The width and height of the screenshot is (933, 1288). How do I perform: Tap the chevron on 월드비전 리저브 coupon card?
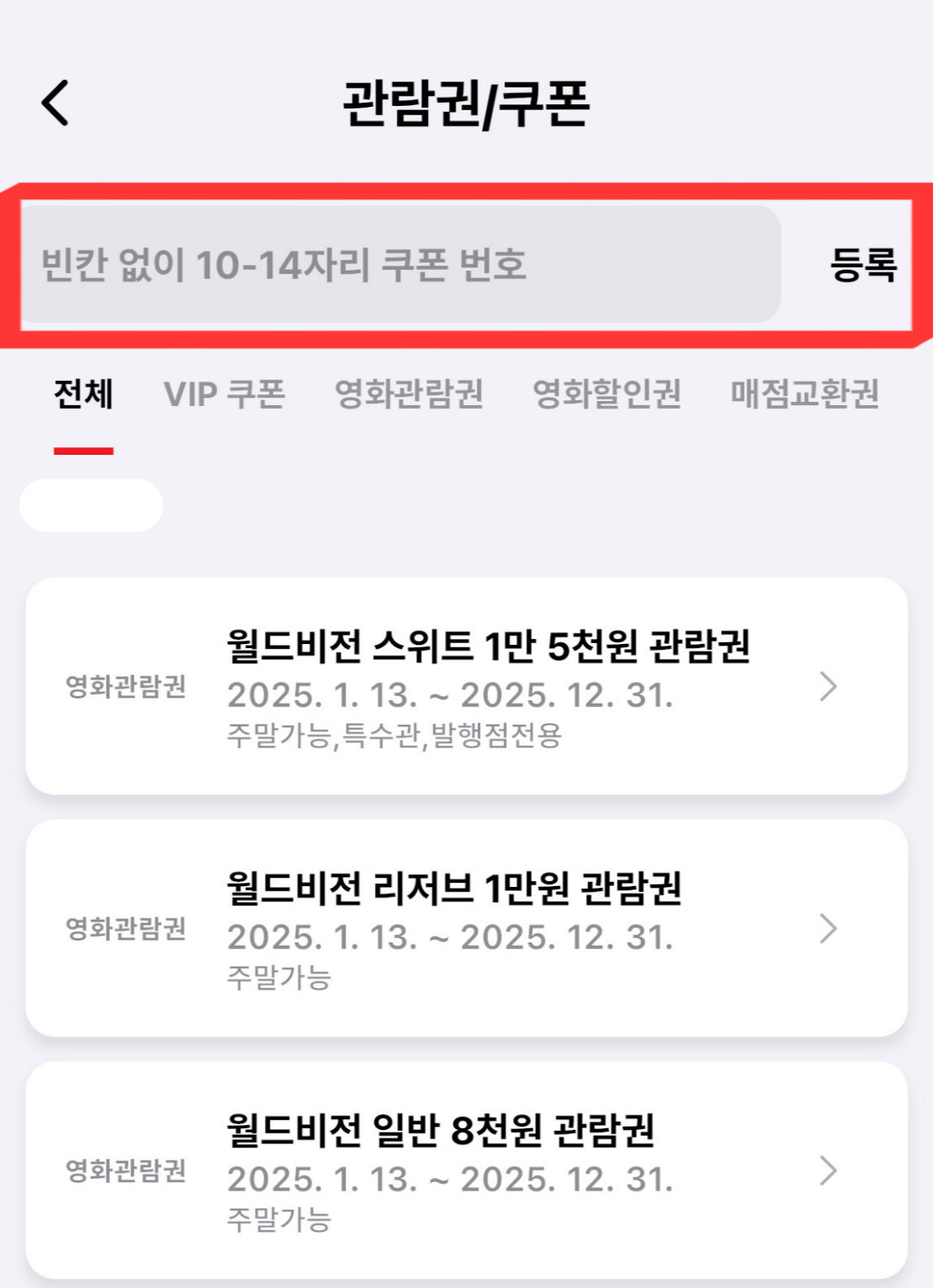tap(829, 929)
